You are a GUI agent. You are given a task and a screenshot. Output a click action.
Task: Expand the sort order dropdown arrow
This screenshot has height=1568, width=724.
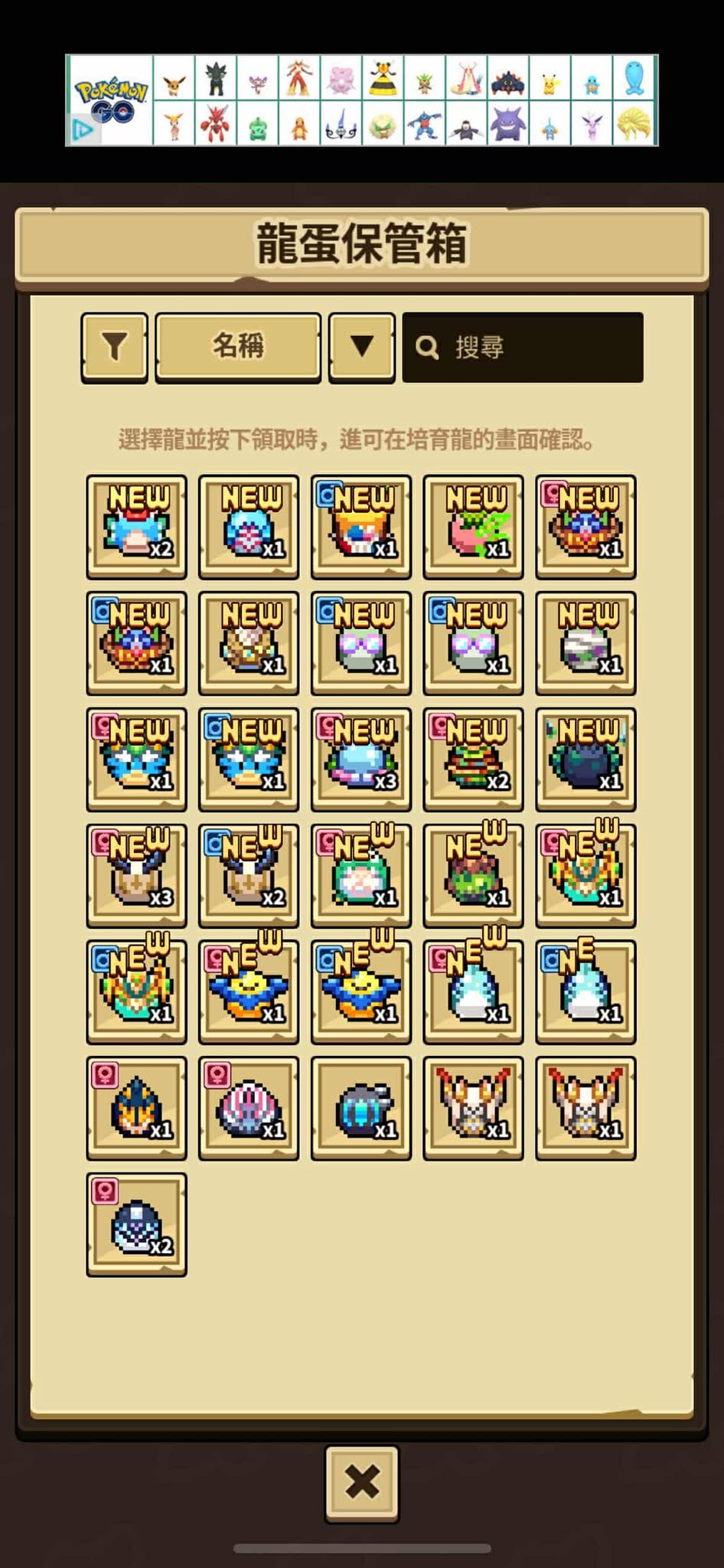(x=361, y=347)
